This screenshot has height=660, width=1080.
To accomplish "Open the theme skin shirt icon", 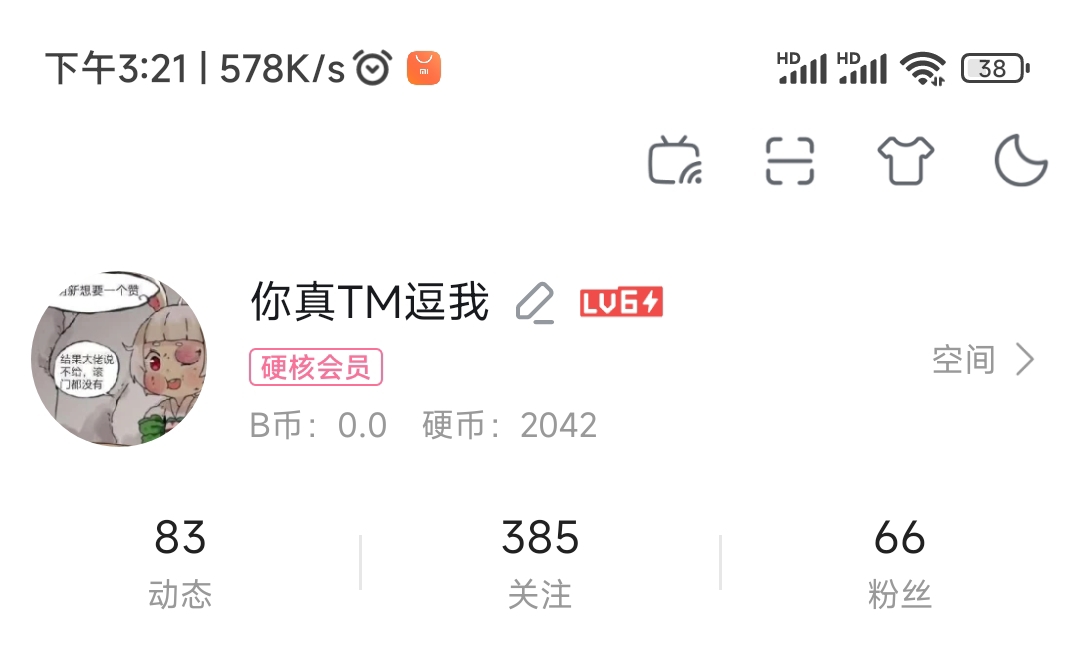I will coord(906,161).
